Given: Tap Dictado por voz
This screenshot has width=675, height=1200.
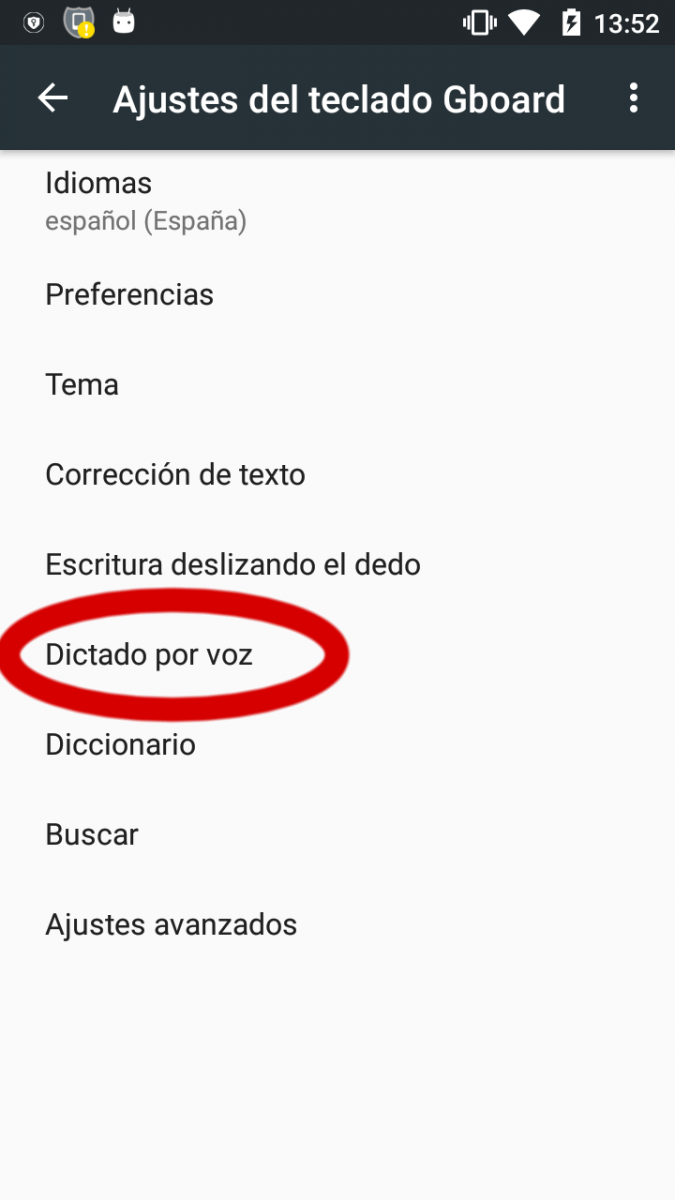Looking at the screenshot, I should 148,655.
